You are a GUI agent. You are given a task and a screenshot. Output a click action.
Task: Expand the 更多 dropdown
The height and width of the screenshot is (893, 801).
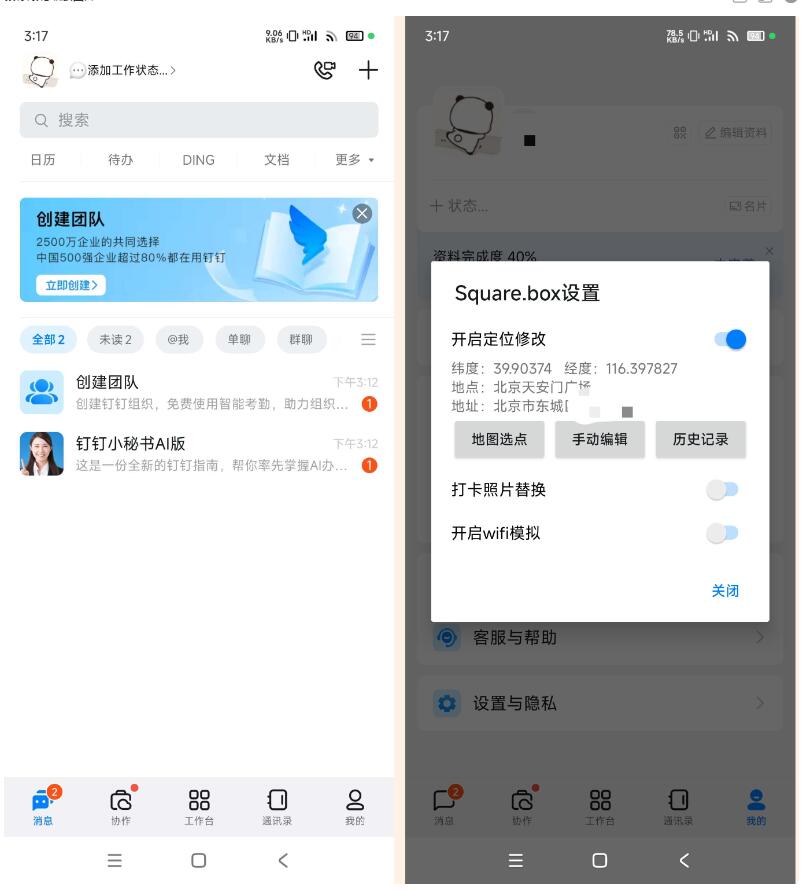[354, 160]
